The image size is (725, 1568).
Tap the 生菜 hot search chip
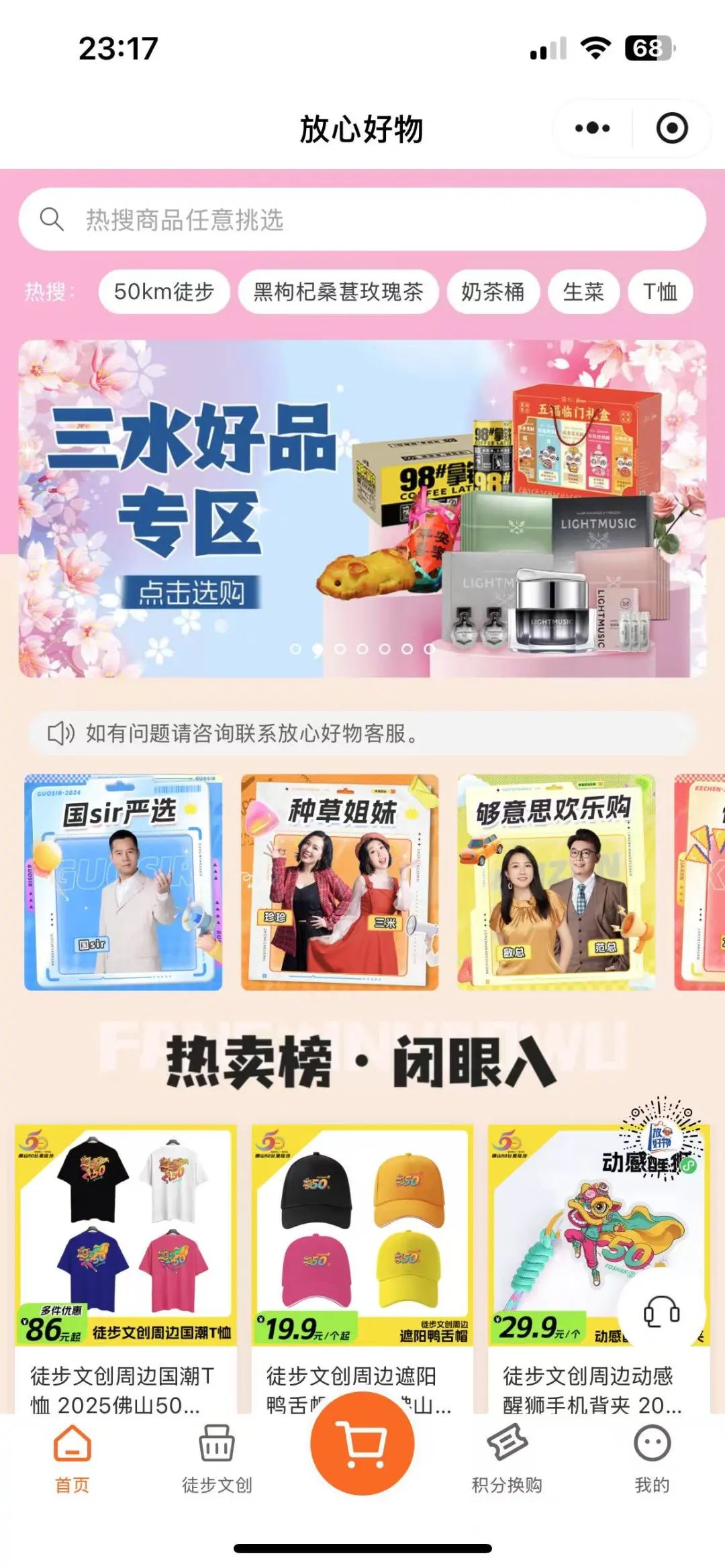point(583,292)
